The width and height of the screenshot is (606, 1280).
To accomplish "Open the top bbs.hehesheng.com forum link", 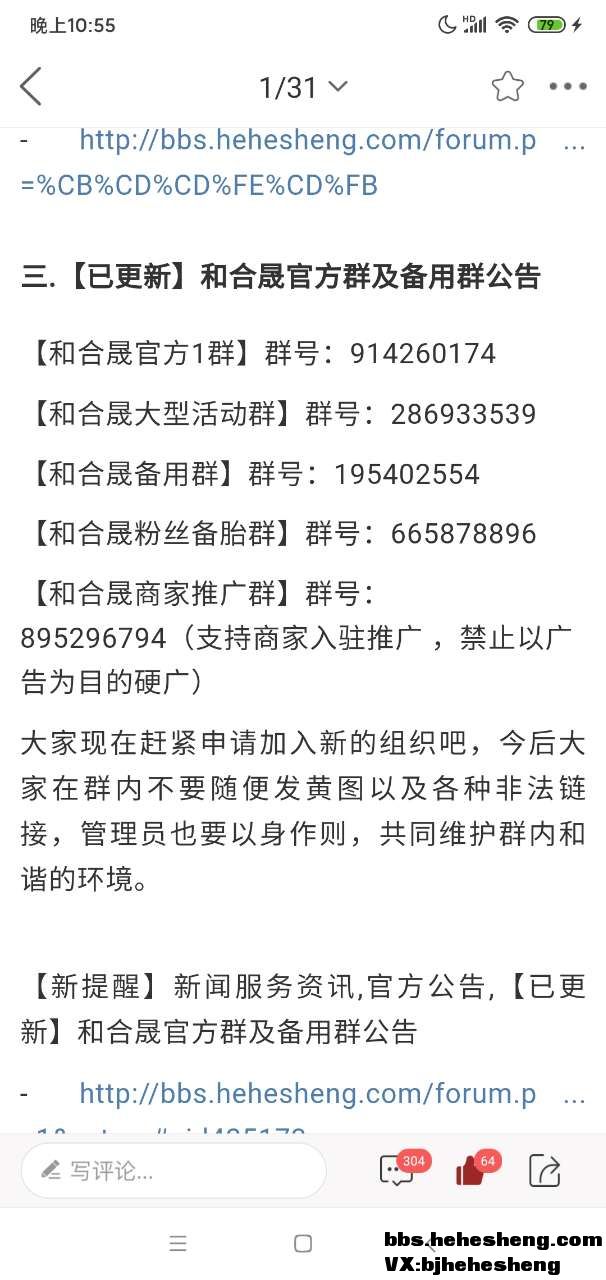I will pyautogui.click(x=307, y=141).
